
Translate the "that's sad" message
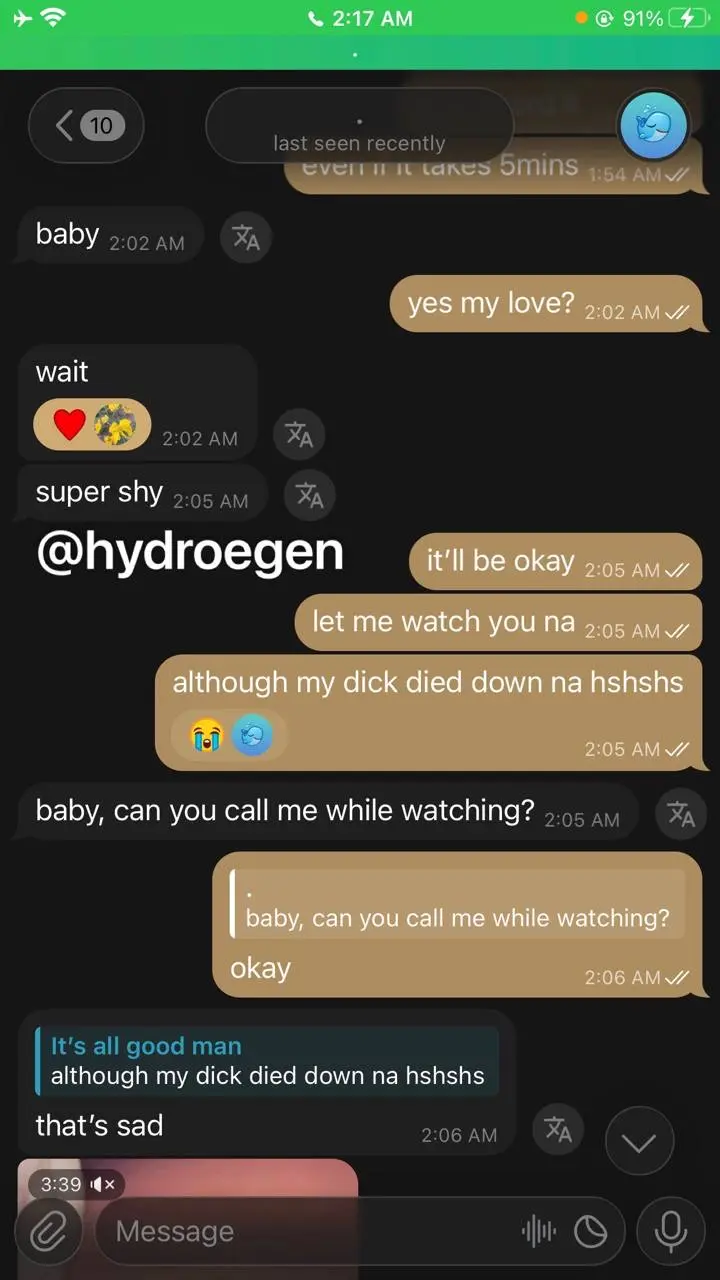[558, 1130]
